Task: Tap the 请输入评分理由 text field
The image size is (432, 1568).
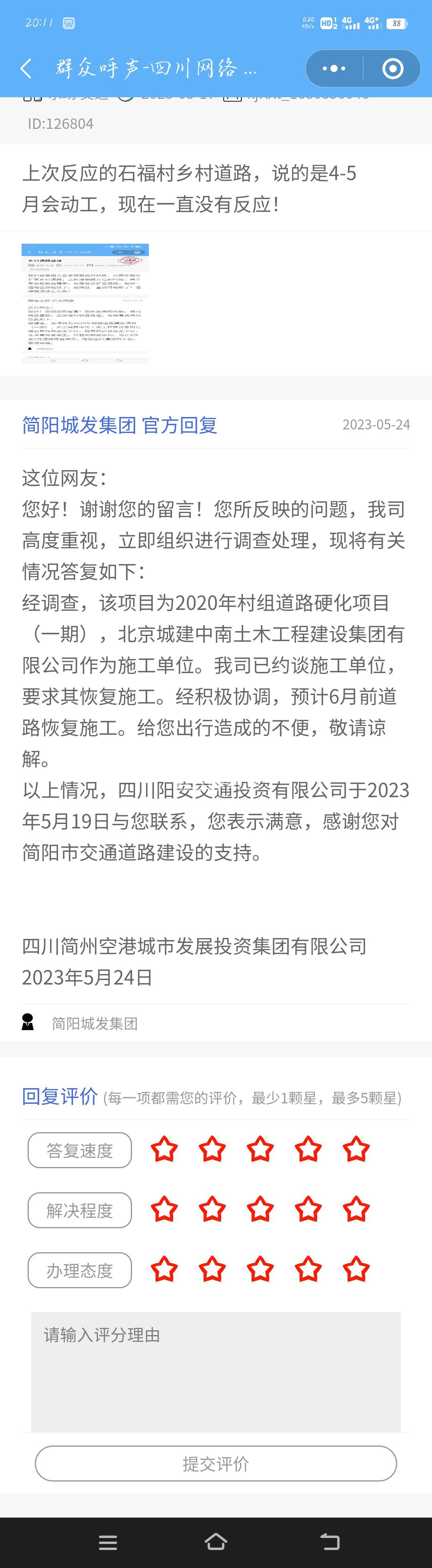Action: (x=216, y=1373)
